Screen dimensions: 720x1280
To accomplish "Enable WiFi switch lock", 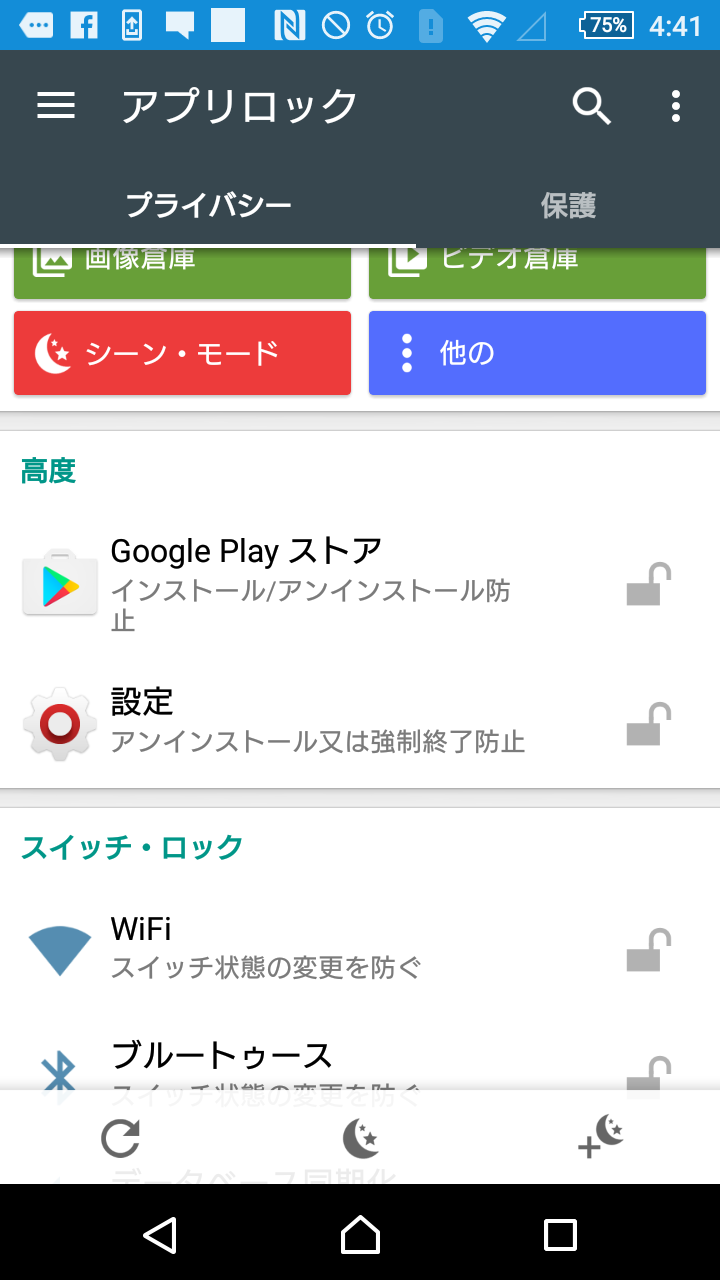I will (648, 950).
